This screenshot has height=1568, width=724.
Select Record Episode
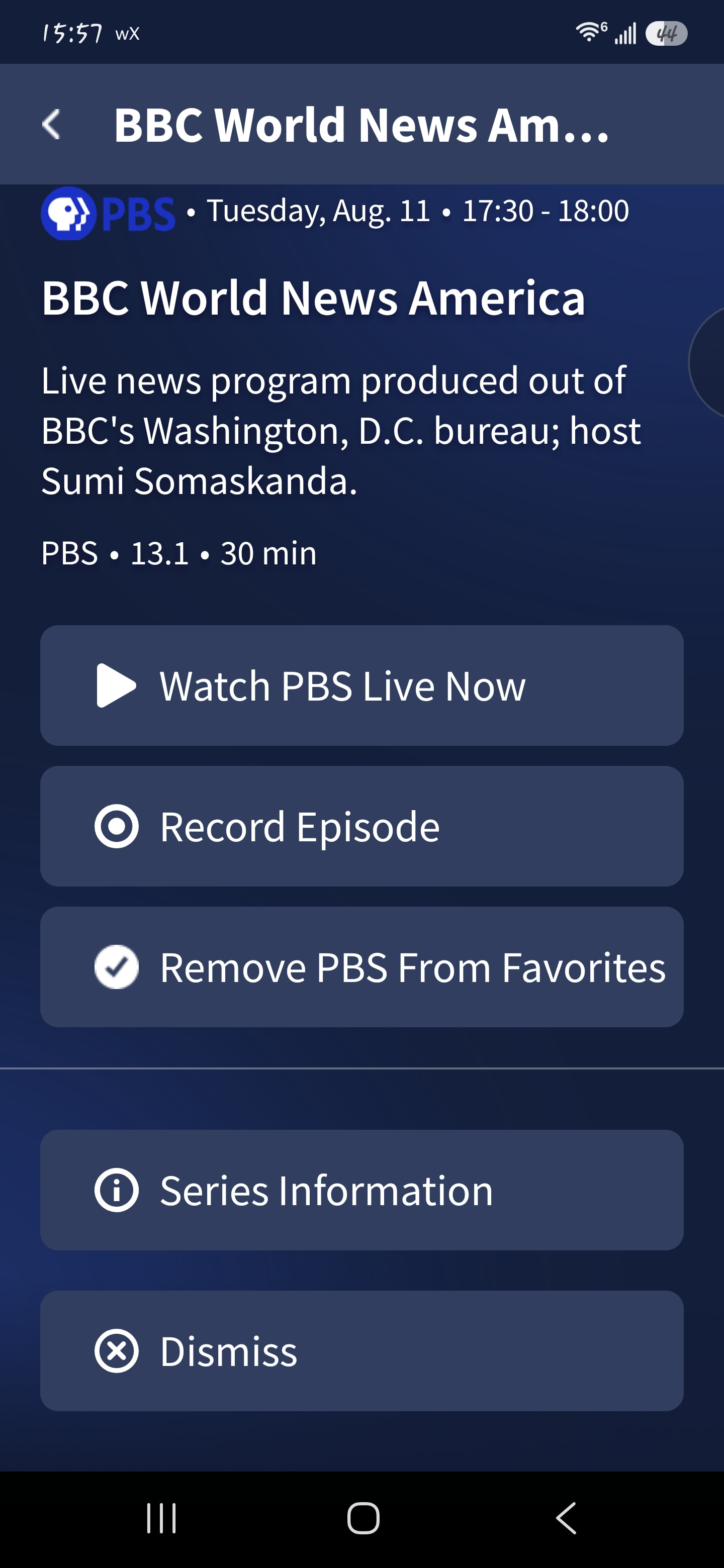click(361, 826)
